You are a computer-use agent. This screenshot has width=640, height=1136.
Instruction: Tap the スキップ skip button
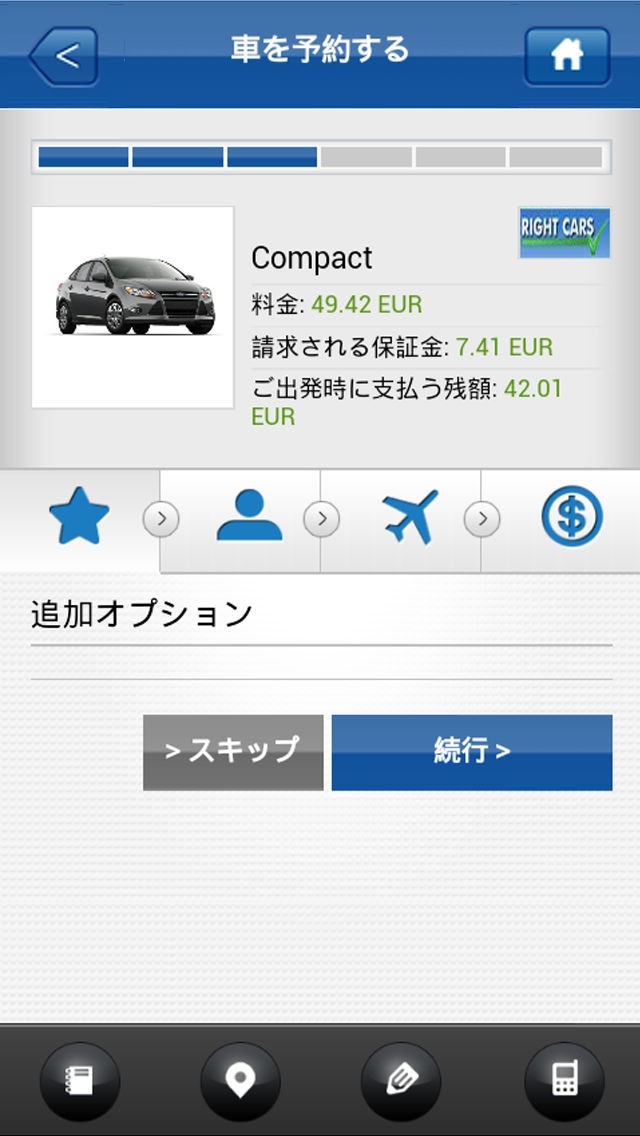click(233, 752)
